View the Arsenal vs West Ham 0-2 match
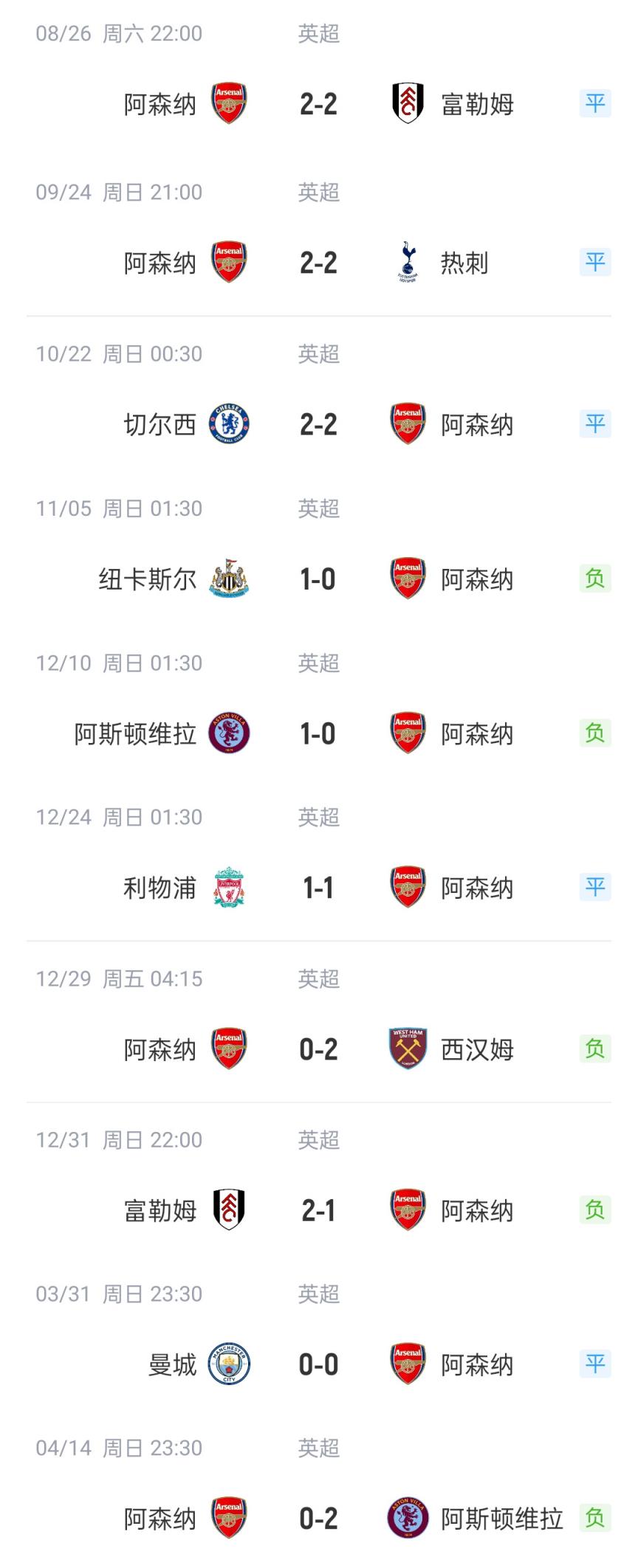 tap(318, 1049)
